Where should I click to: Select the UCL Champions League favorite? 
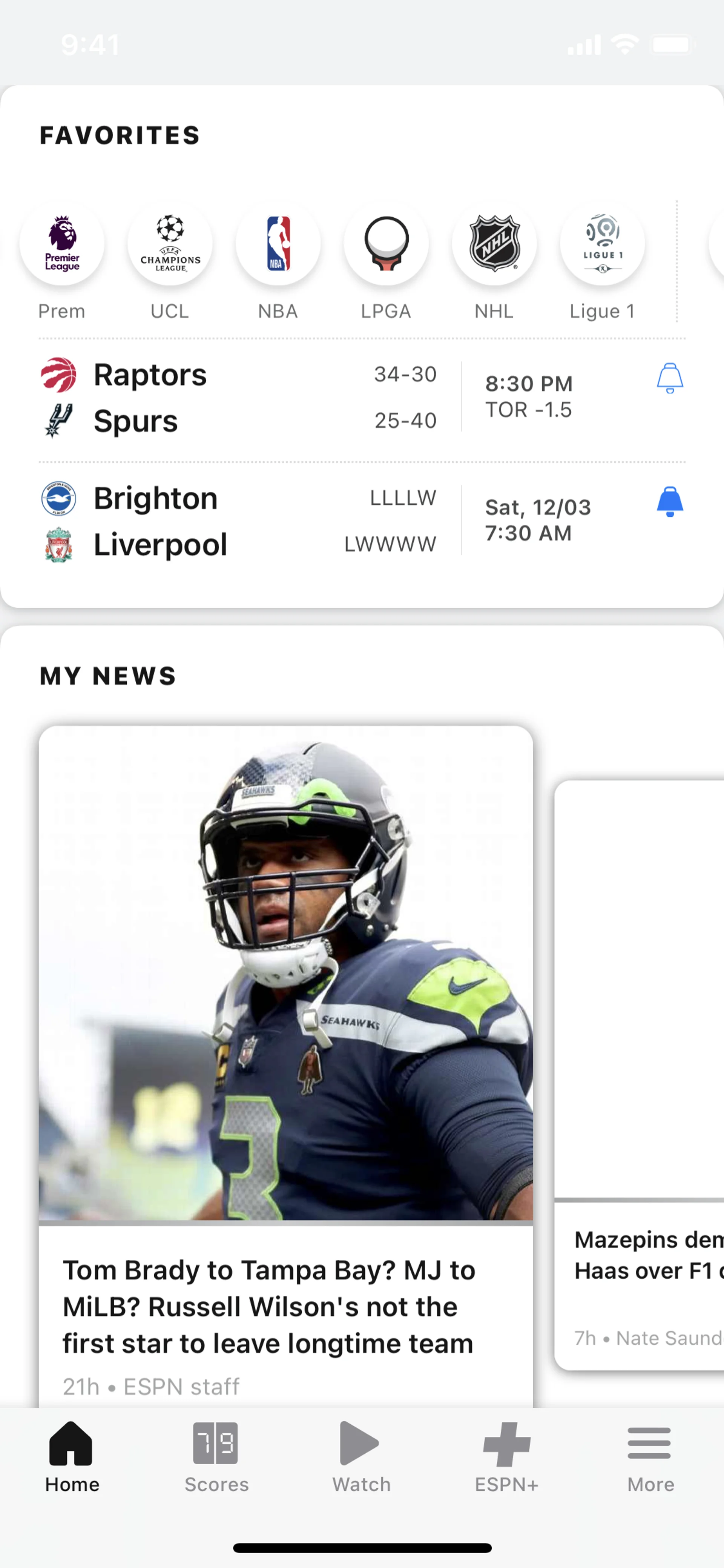[170, 244]
